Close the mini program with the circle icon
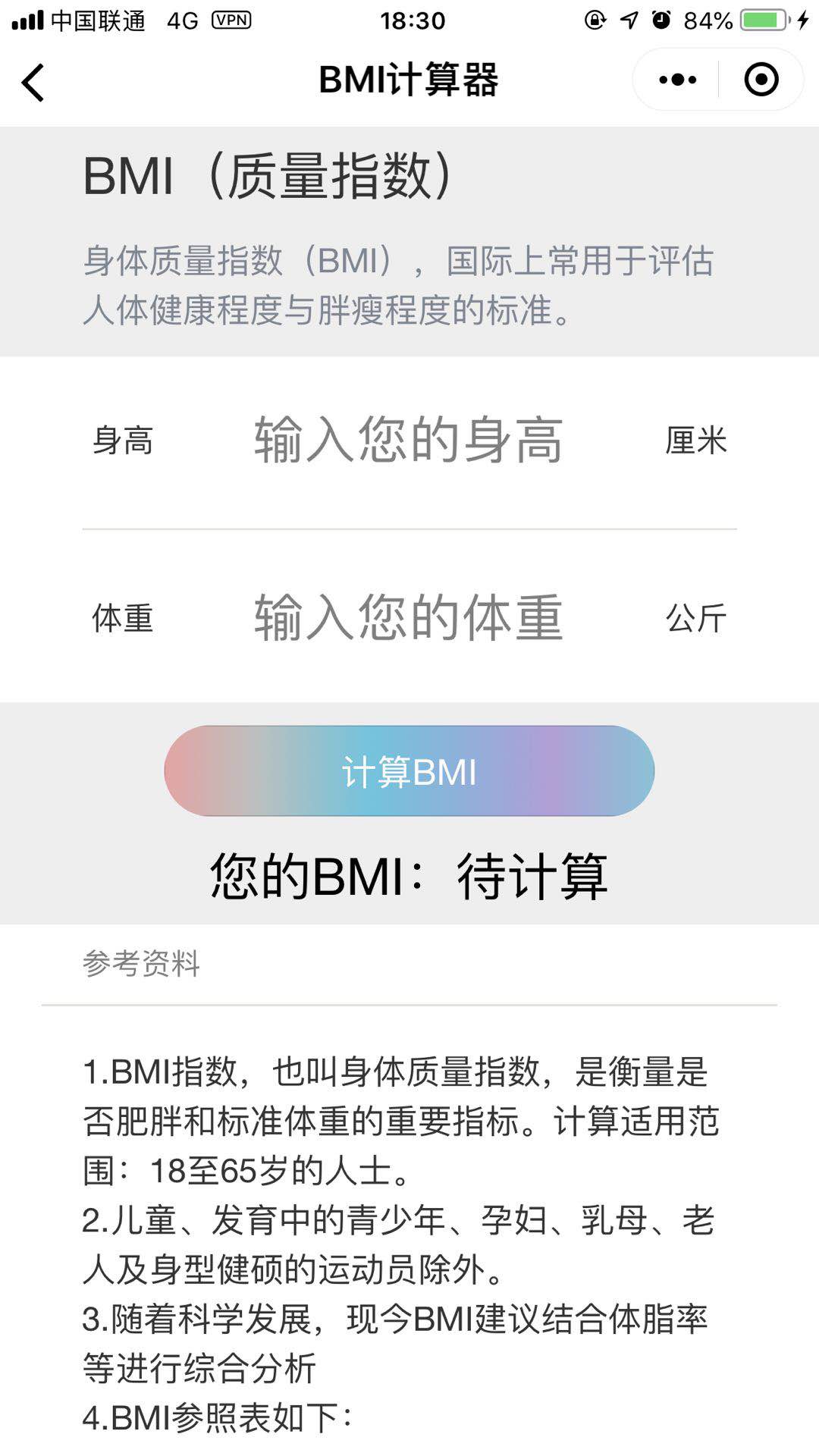 point(761,80)
